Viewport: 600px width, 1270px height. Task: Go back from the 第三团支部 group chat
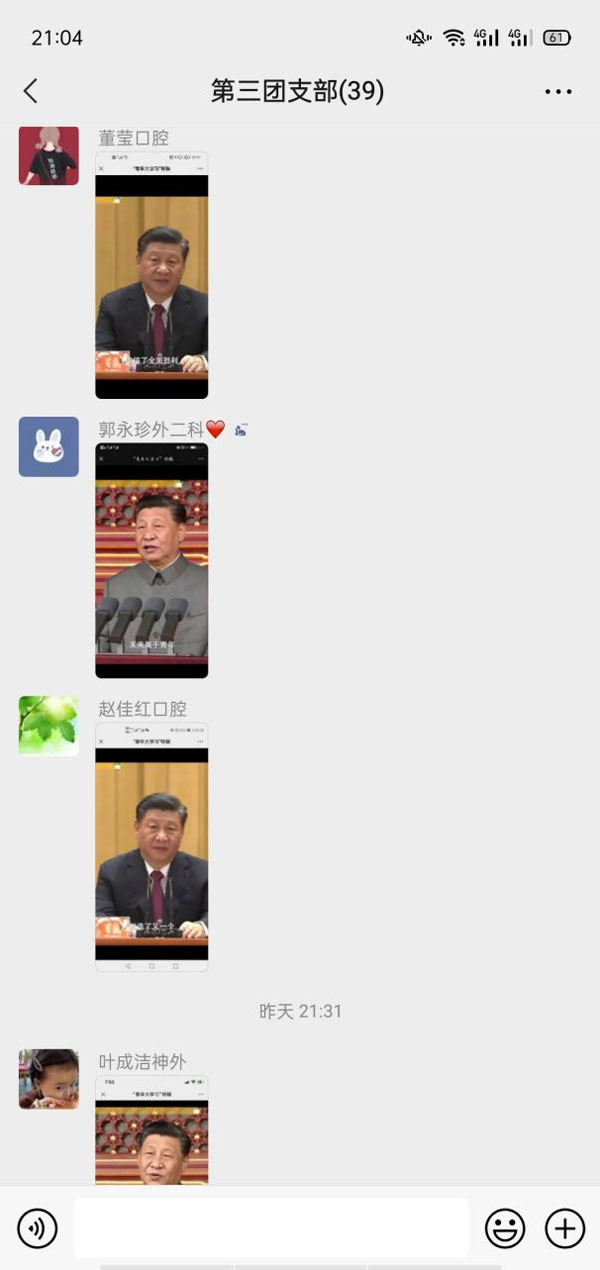(x=31, y=91)
